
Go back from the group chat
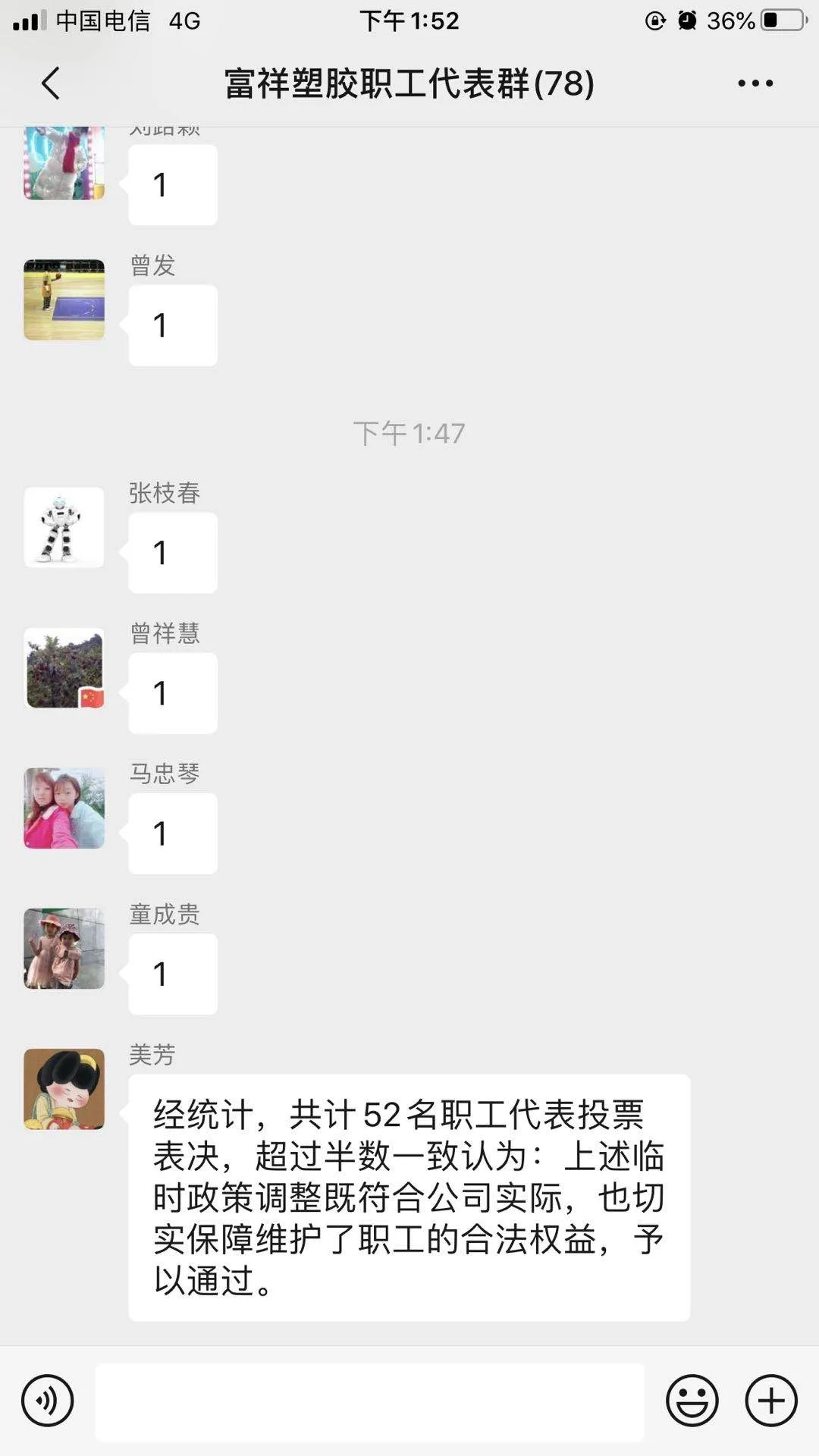[x=51, y=83]
